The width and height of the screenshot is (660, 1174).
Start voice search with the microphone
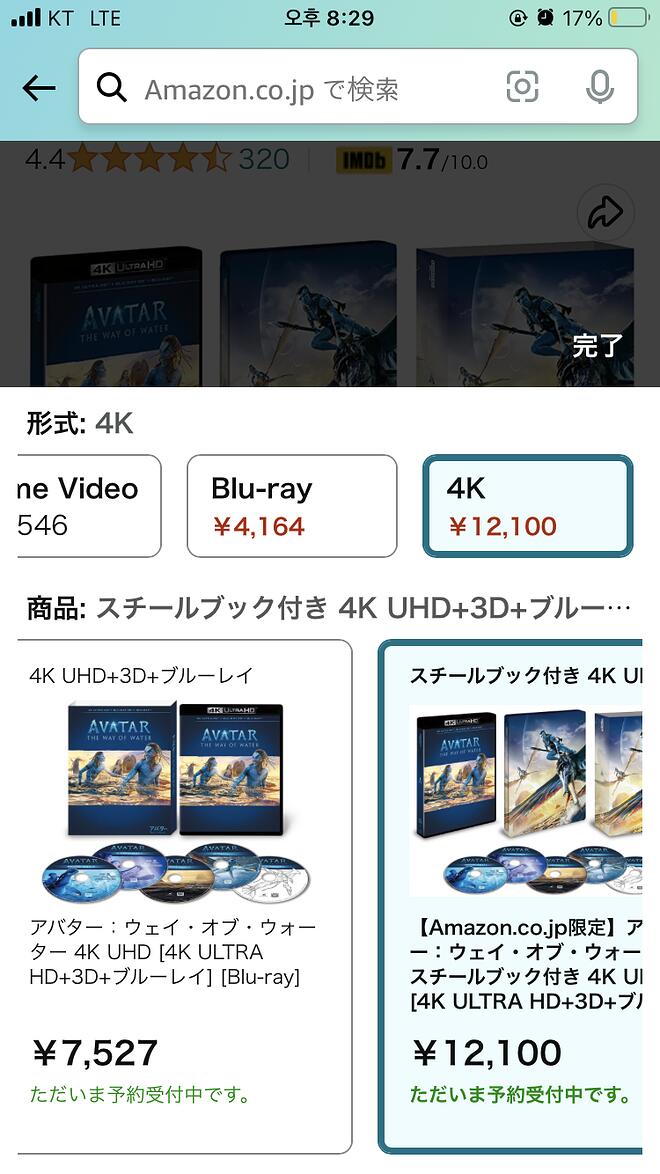(x=599, y=88)
